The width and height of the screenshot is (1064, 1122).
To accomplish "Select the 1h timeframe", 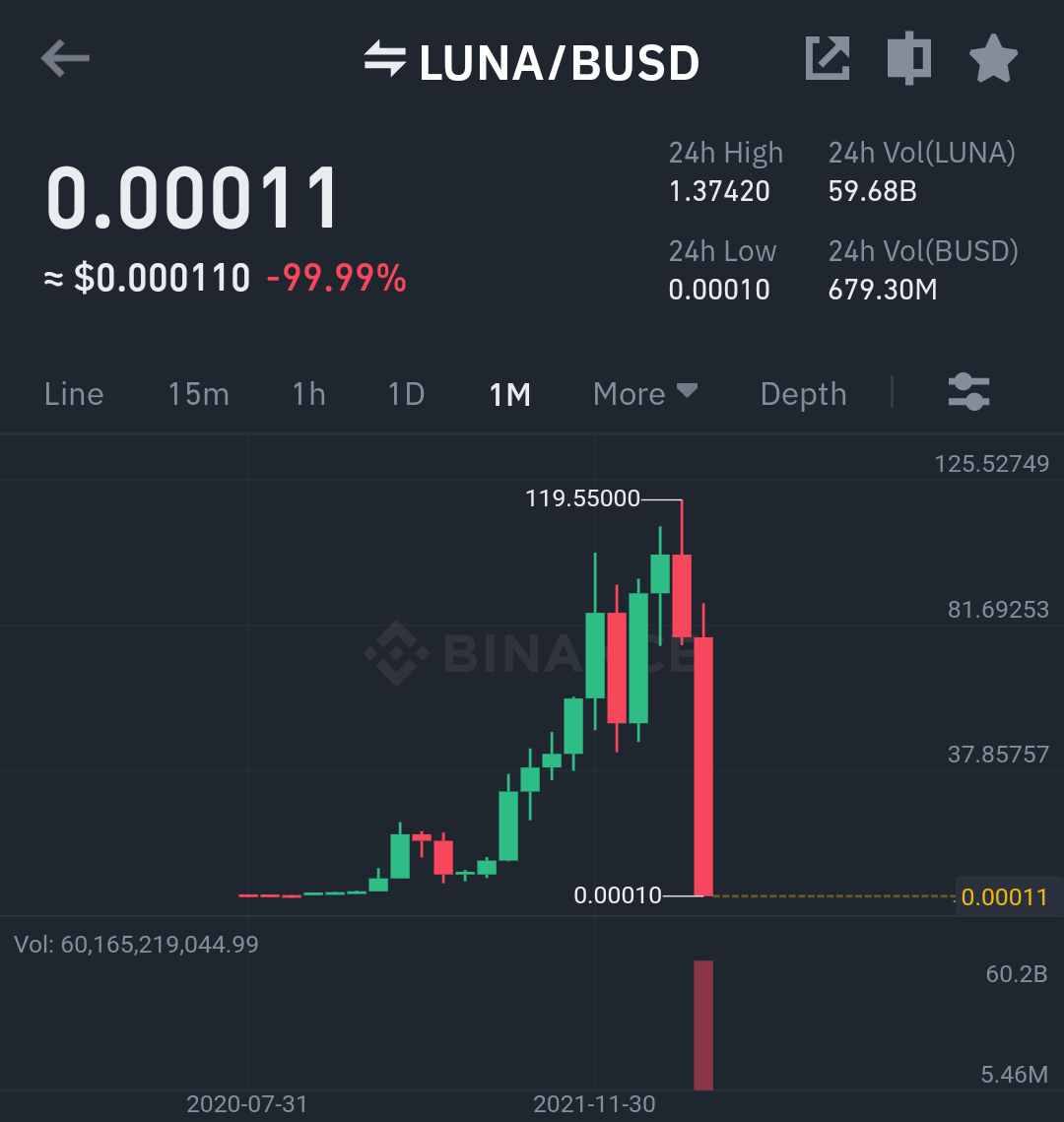I will [307, 393].
